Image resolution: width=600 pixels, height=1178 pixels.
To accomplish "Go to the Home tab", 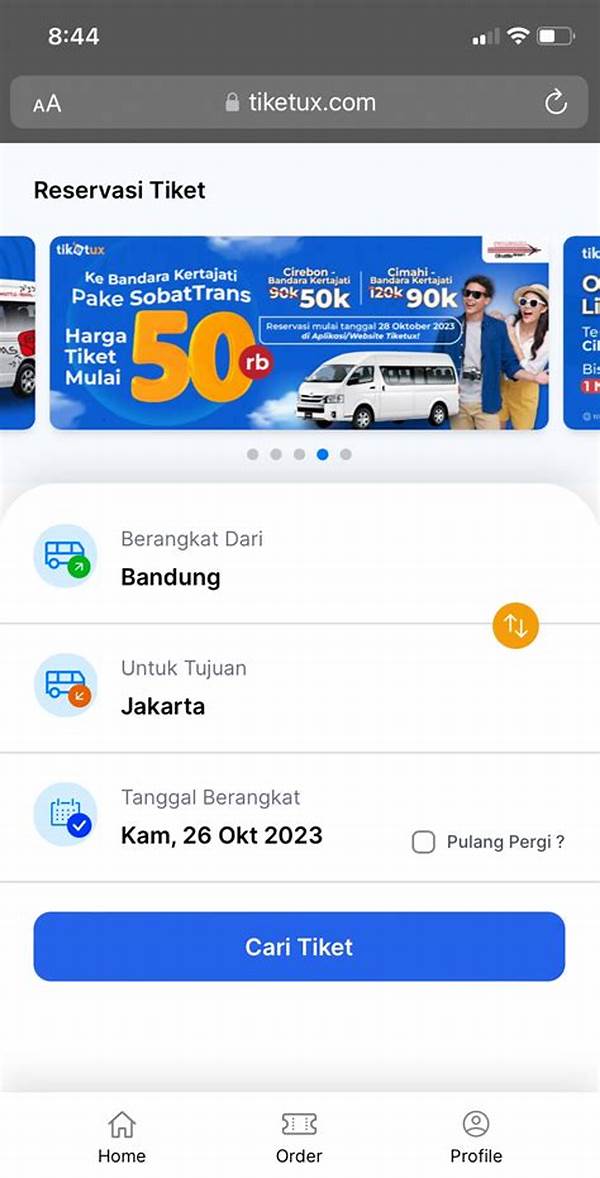I will (121, 1137).
